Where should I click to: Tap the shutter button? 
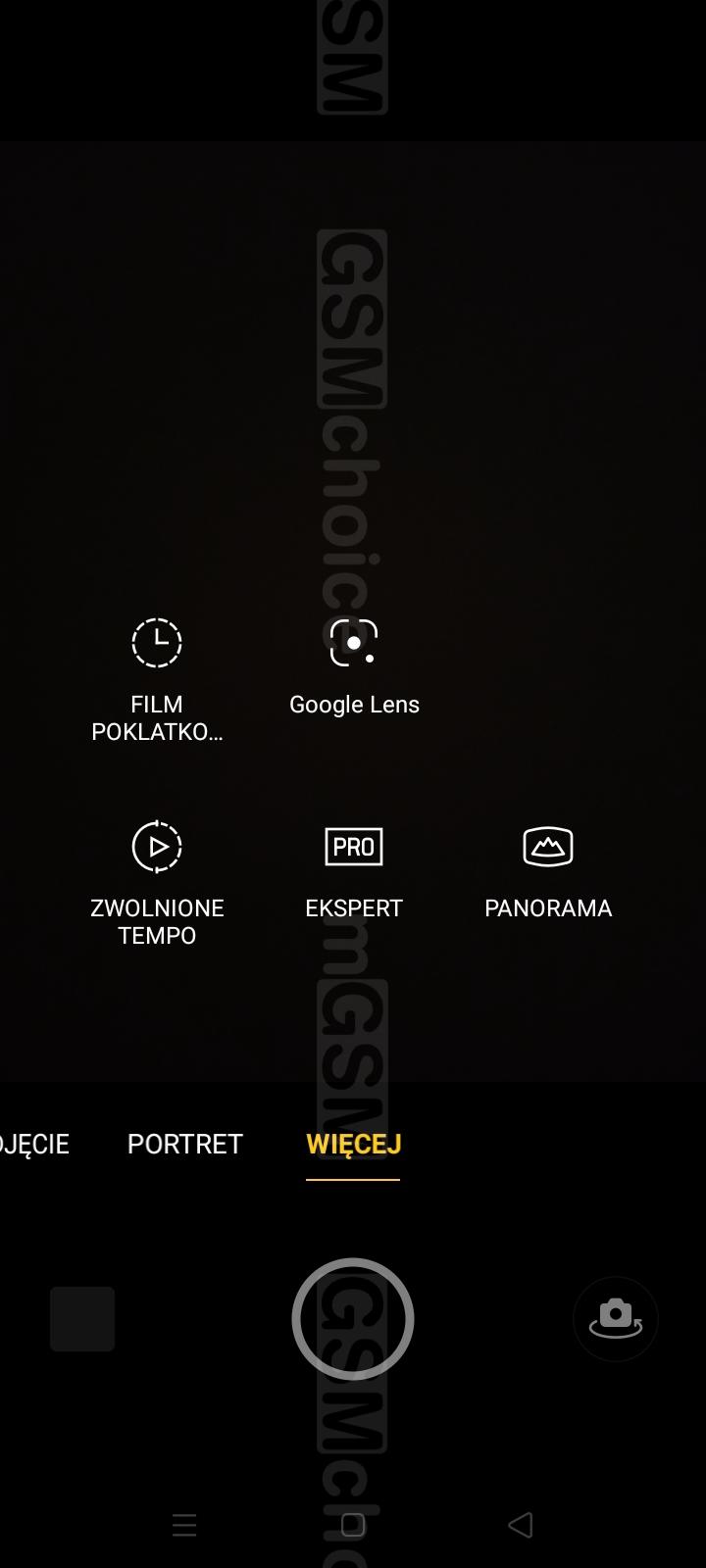353,1319
